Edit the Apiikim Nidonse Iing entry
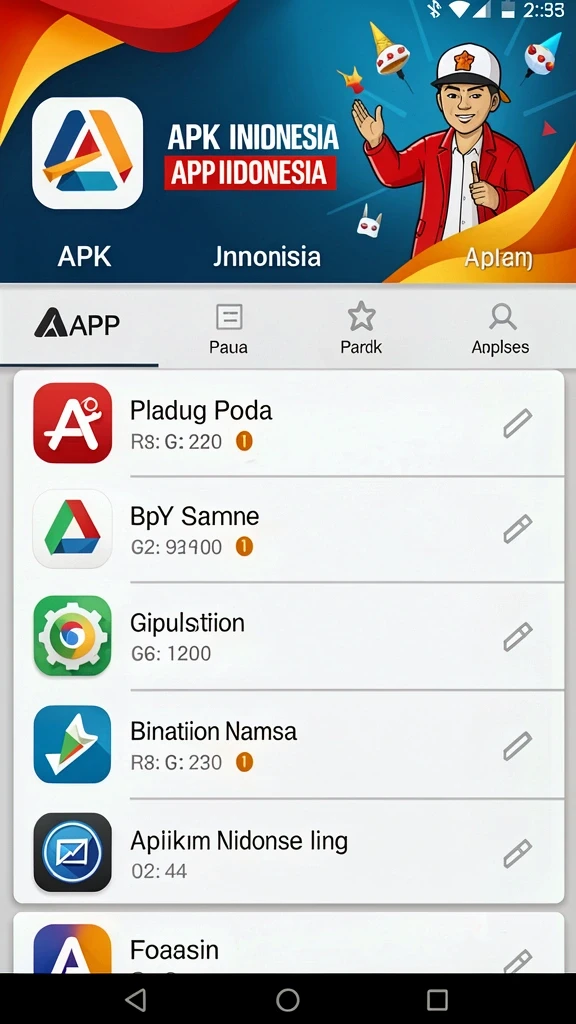Image resolution: width=576 pixels, height=1024 pixels. click(x=517, y=853)
